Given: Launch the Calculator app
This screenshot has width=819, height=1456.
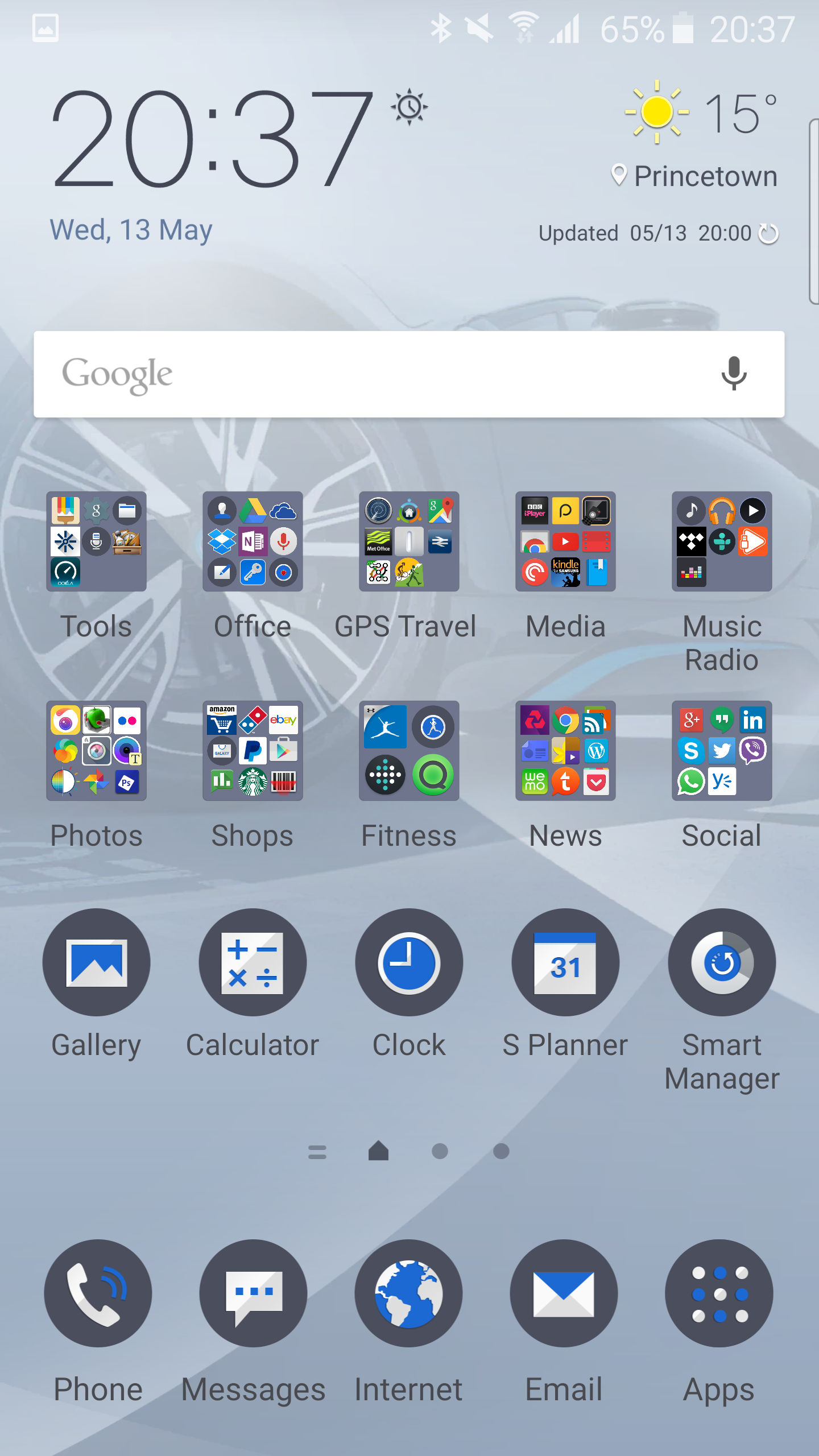Looking at the screenshot, I should [253, 962].
